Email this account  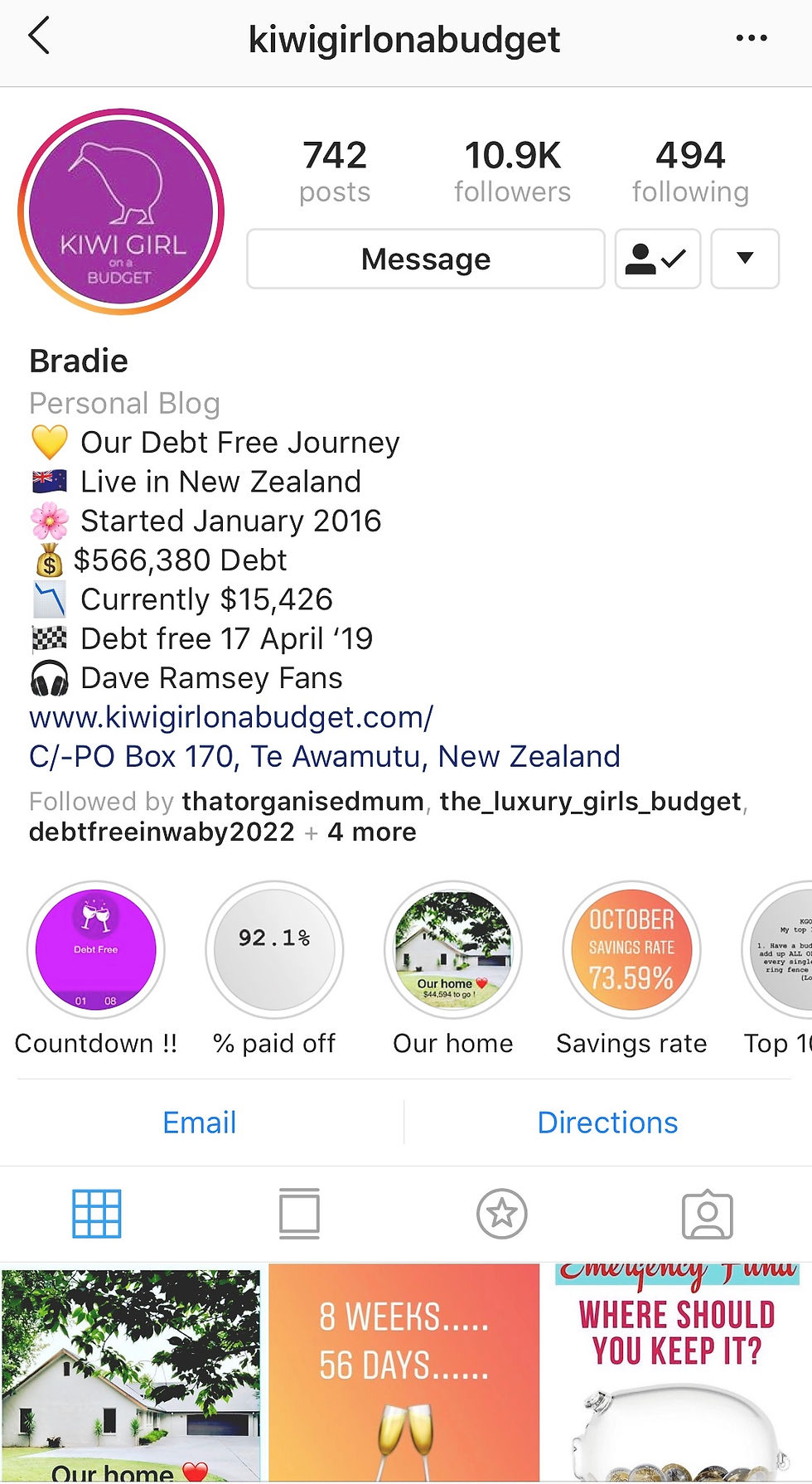pyautogui.click(x=200, y=1123)
